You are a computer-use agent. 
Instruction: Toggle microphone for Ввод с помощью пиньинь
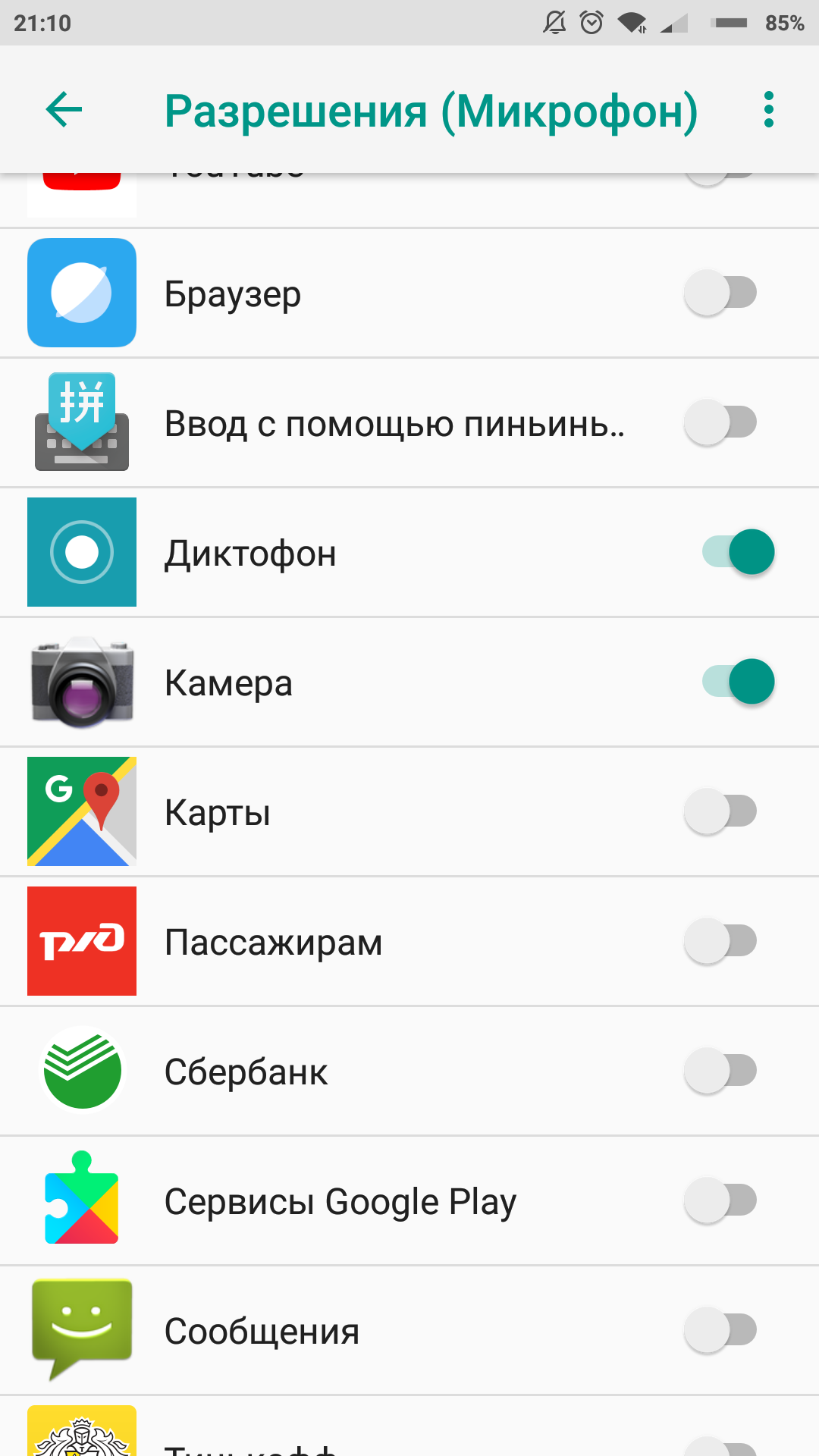coord(720,422)
